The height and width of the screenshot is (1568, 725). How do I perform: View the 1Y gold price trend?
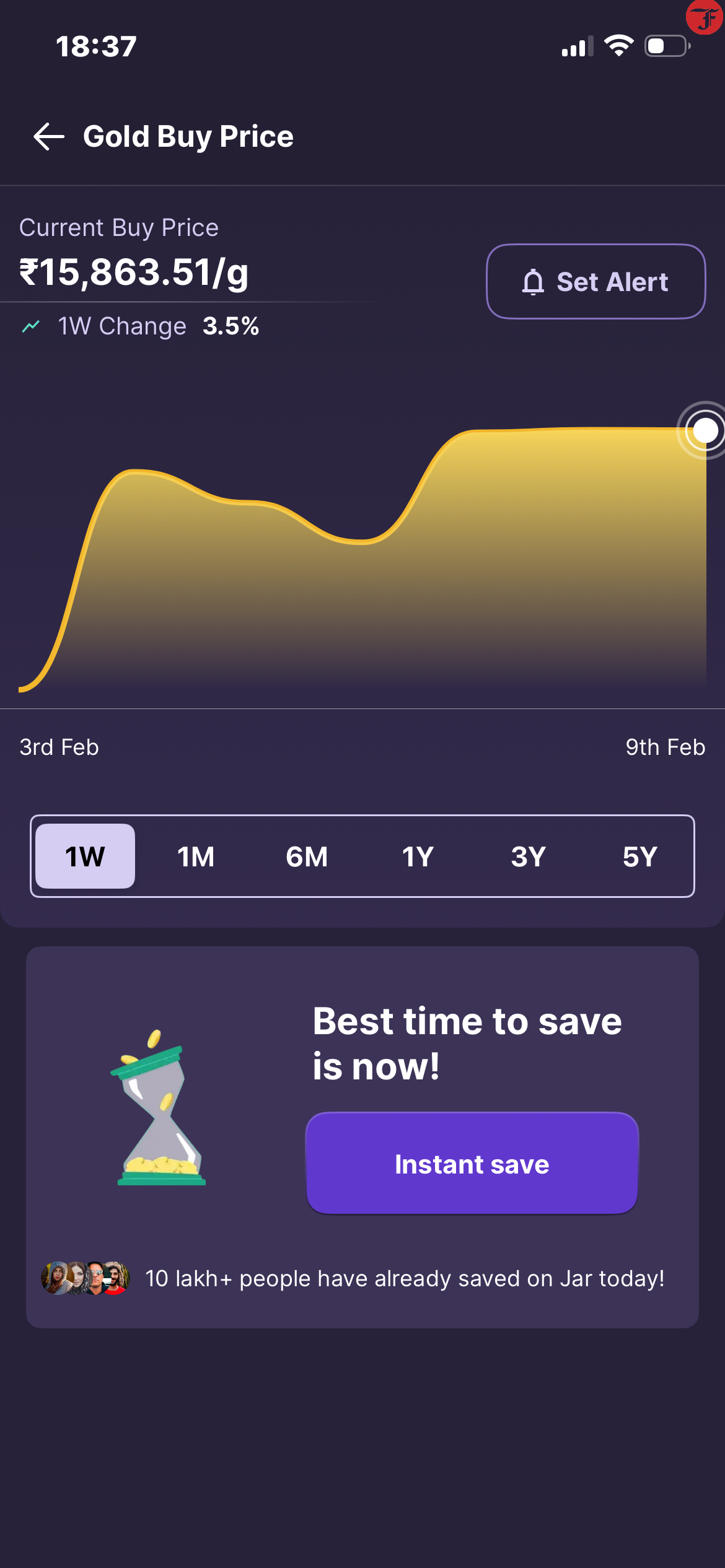pos(418,856)
